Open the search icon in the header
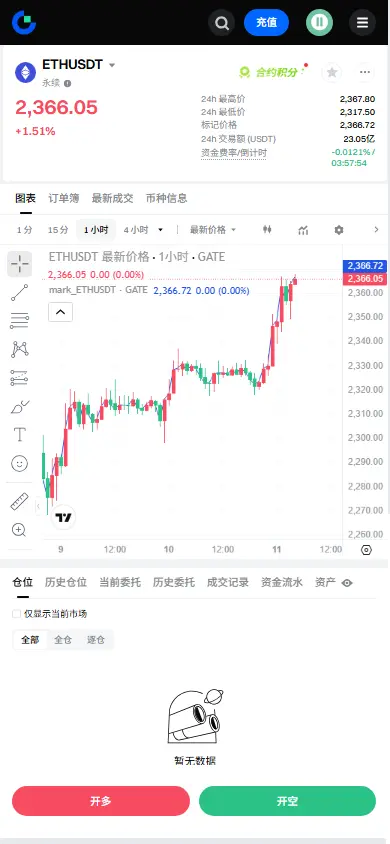This screenshot has height=844, width=390. coord(222,23)
